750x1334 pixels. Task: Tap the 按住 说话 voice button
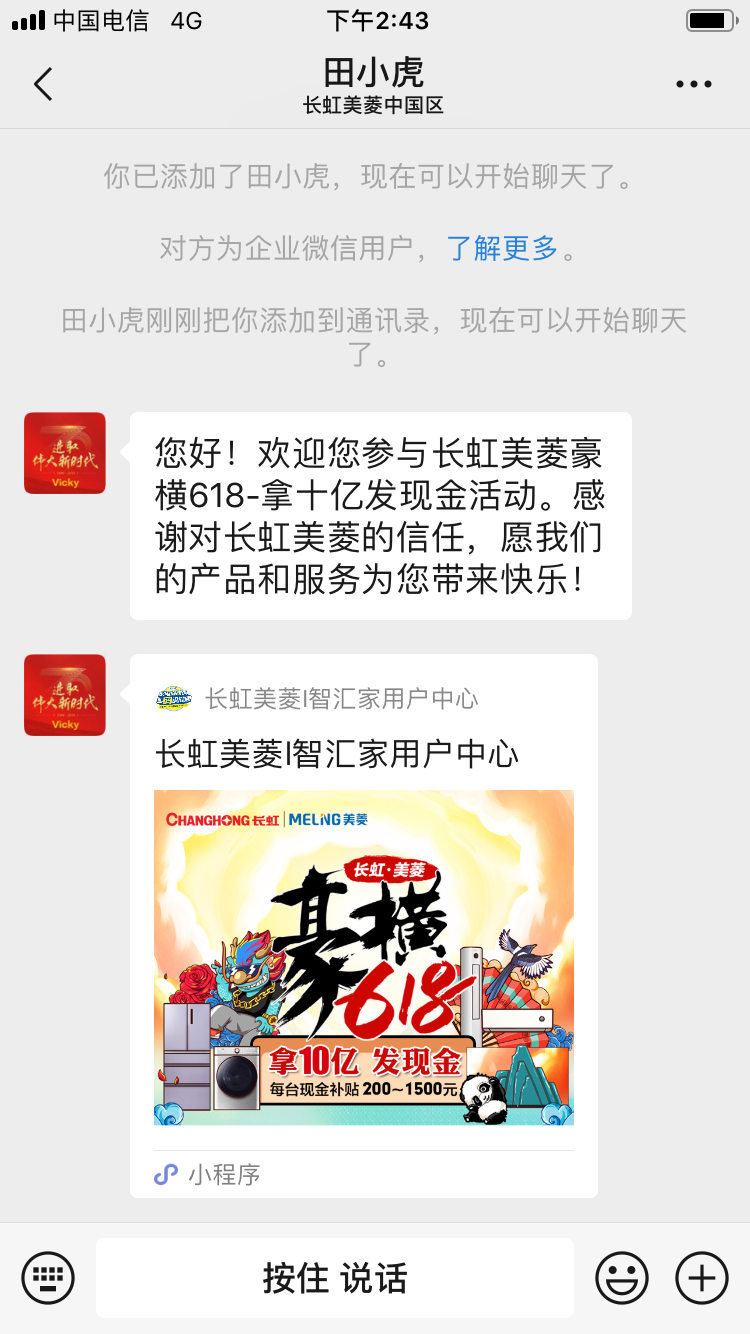pyautogui.click(x=335, y=1278)
